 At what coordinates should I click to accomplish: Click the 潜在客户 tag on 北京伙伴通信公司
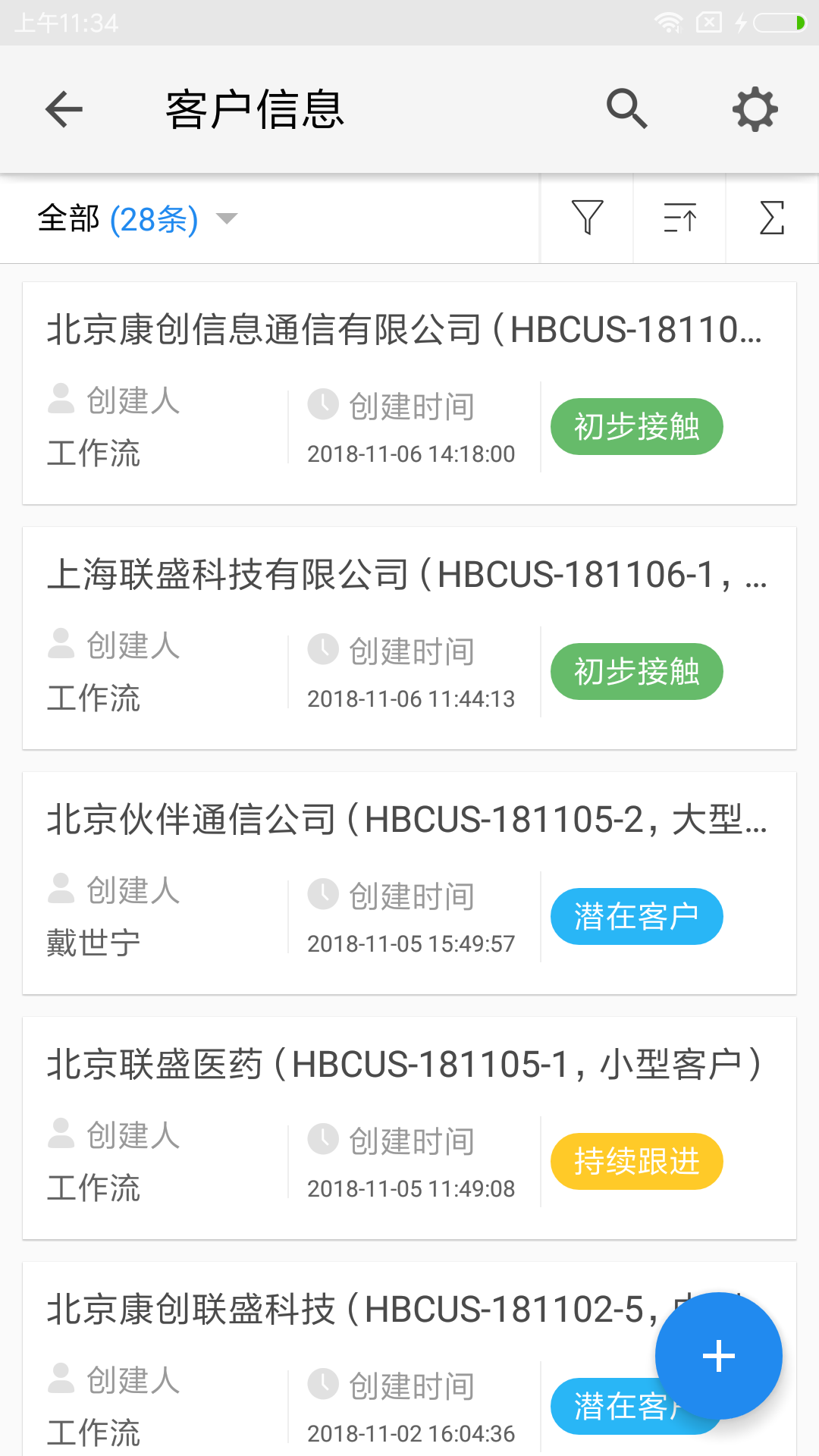point(635,916)
